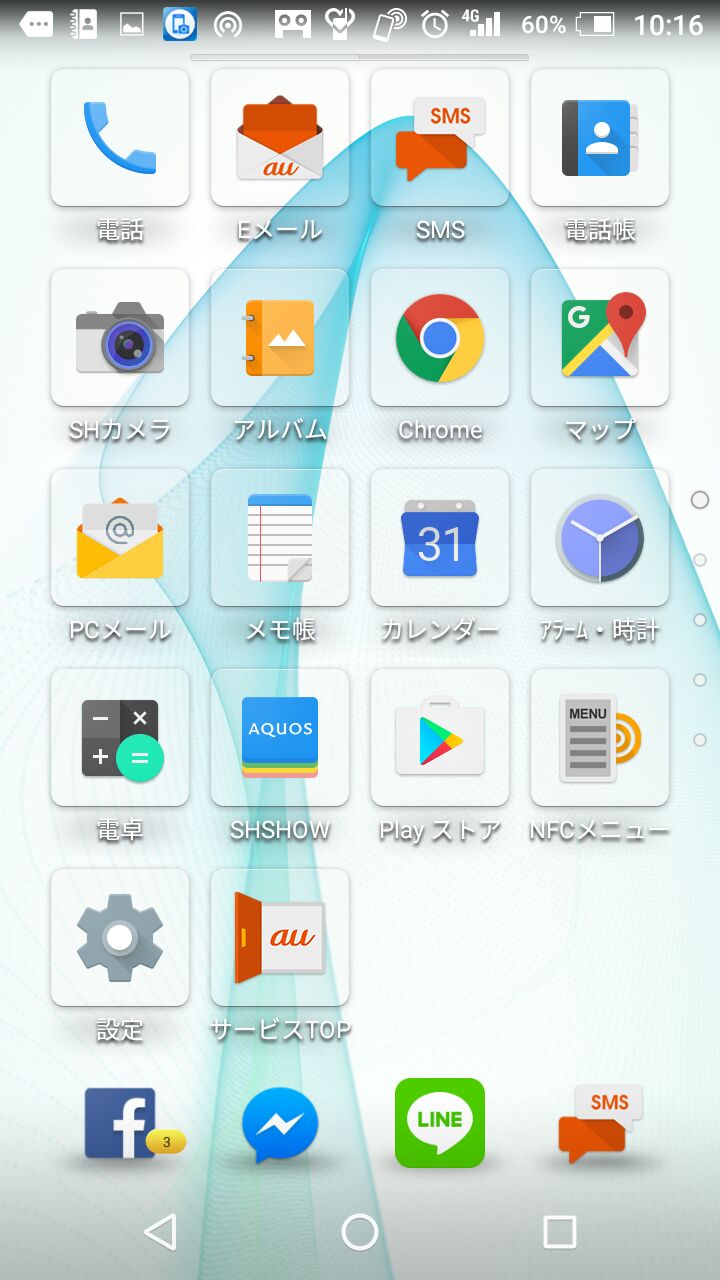Open the カレンダー calendar app
This screenshot has height=1280, width=720.
pos(440,538)
